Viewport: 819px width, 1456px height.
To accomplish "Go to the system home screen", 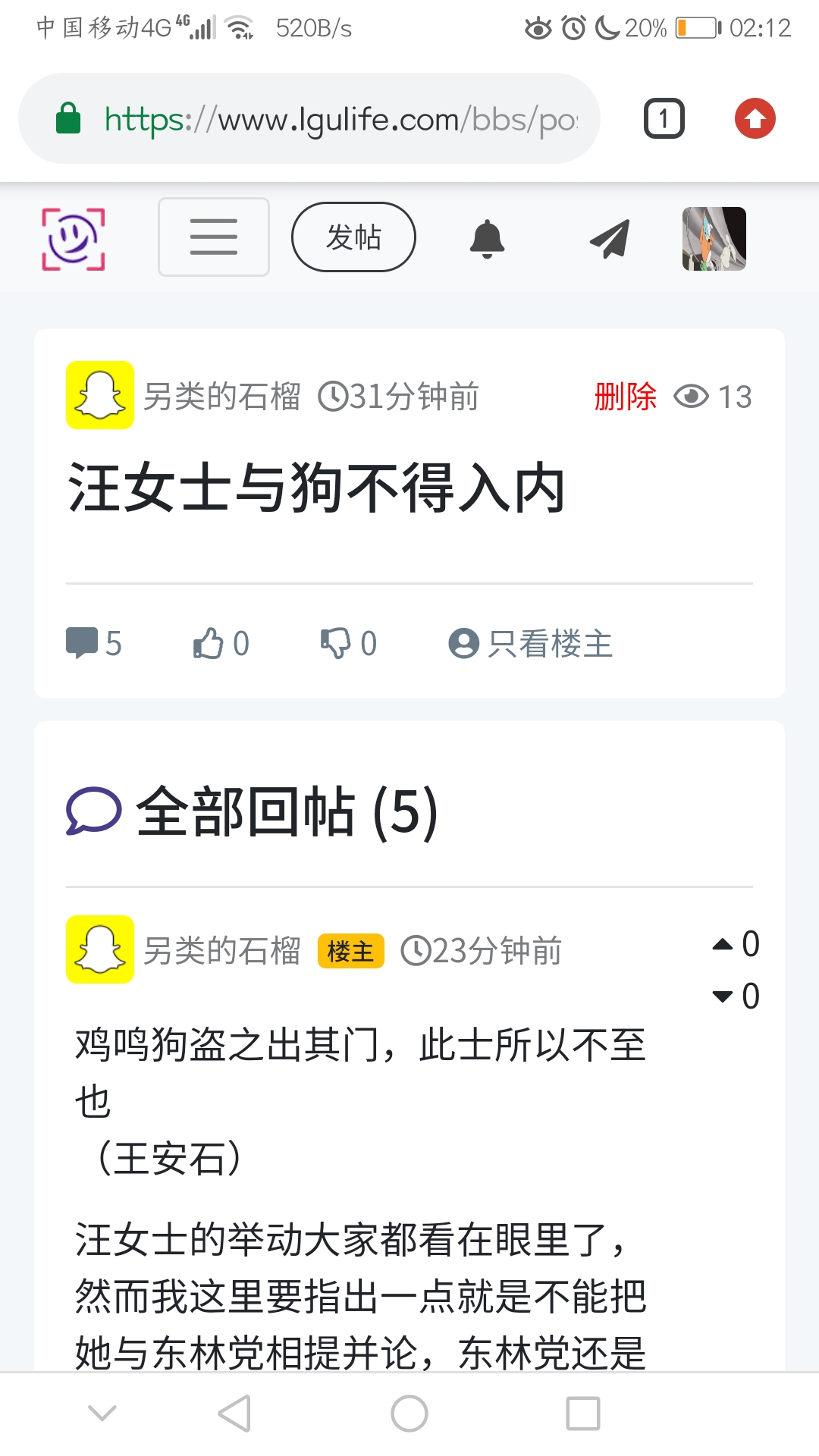I will (409, 1414).
